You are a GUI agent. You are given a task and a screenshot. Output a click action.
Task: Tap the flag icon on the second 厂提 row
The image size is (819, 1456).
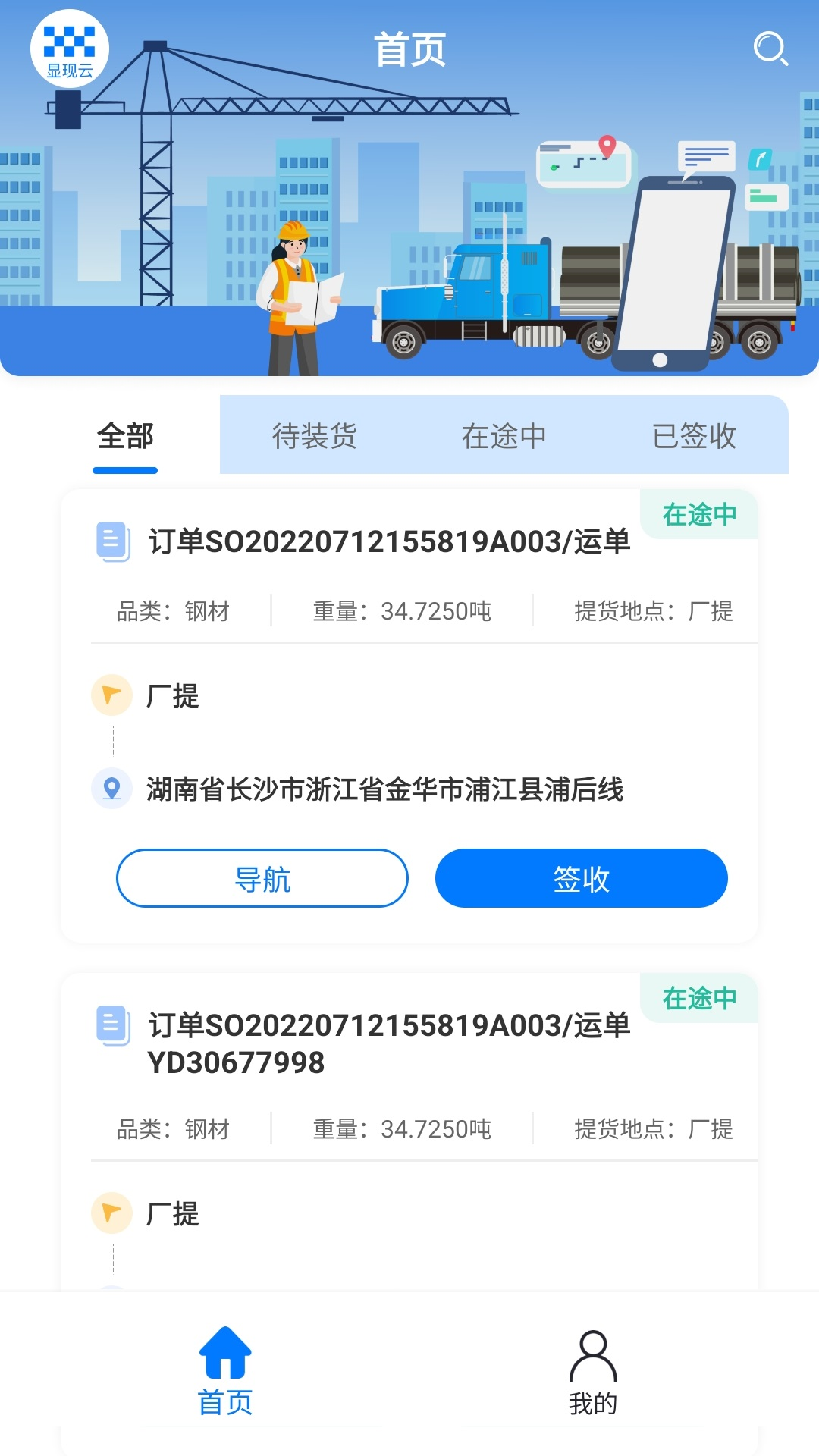click(111, 1212)
